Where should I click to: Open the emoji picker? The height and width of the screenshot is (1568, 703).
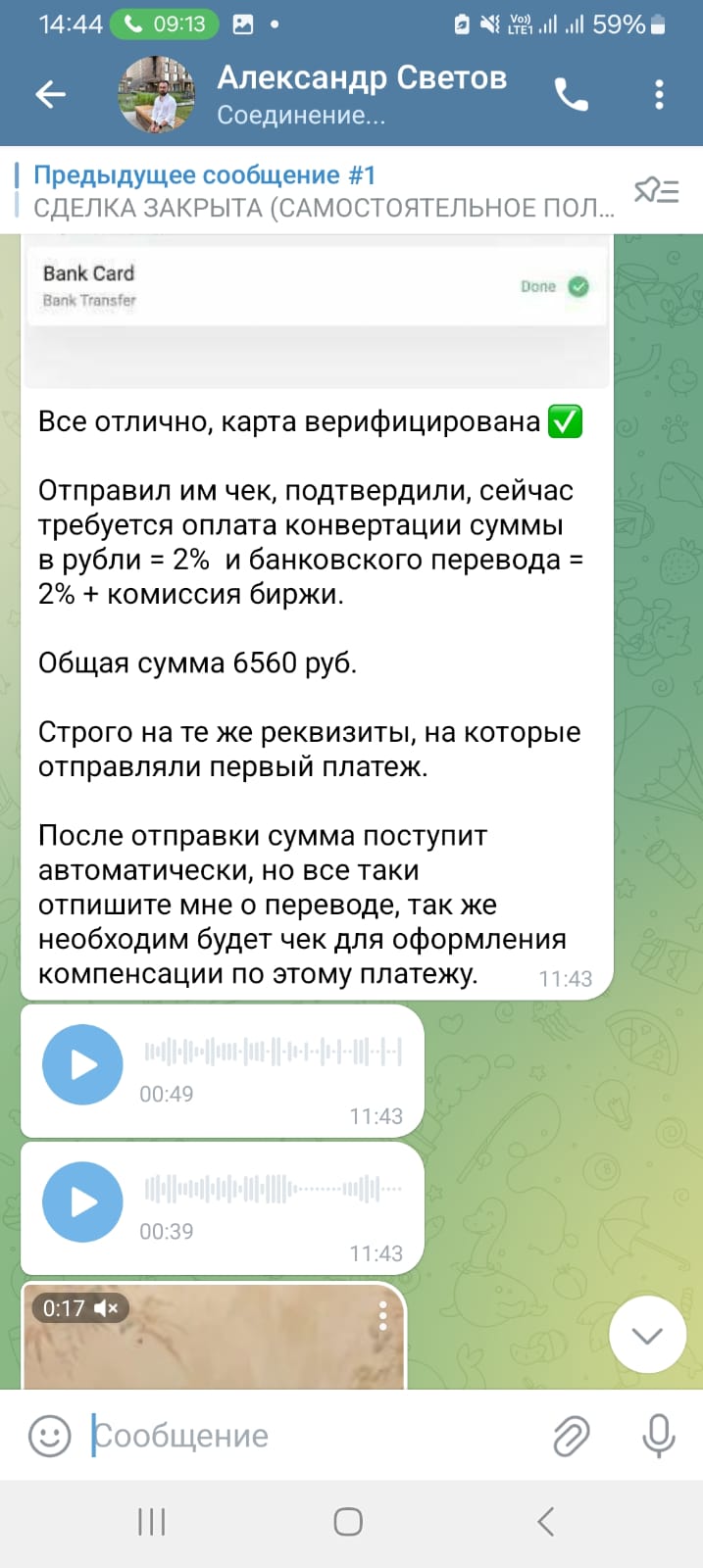coord(49,1436)
